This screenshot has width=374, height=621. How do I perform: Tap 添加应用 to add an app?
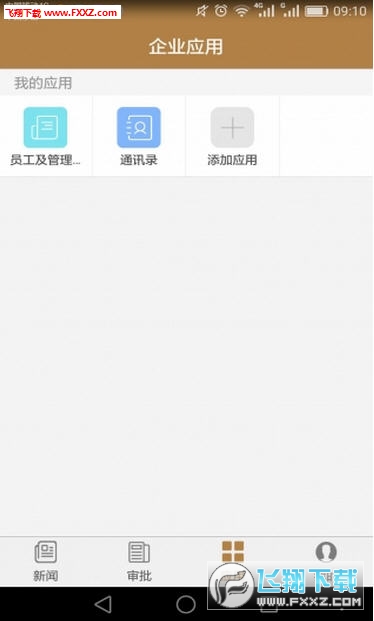pyautogui.click(x=232, y=135)
